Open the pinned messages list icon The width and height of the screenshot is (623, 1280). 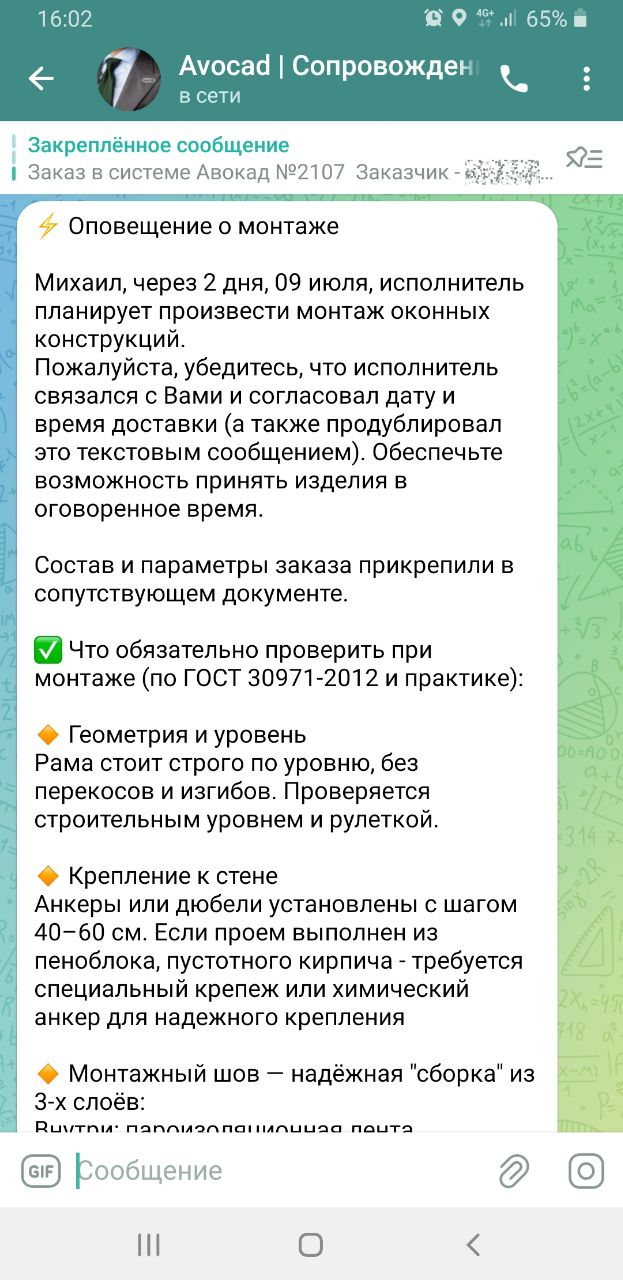pos(584,158)
